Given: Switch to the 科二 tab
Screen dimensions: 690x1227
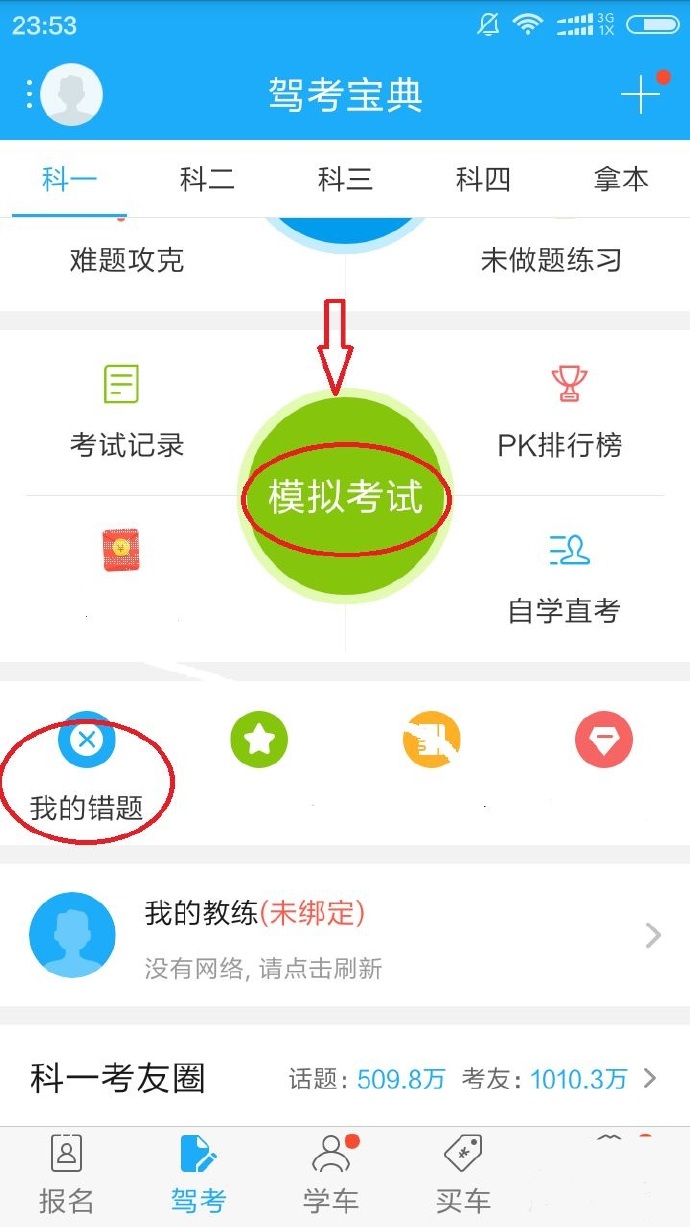Looking at the screenshot, I should point(207,179).
